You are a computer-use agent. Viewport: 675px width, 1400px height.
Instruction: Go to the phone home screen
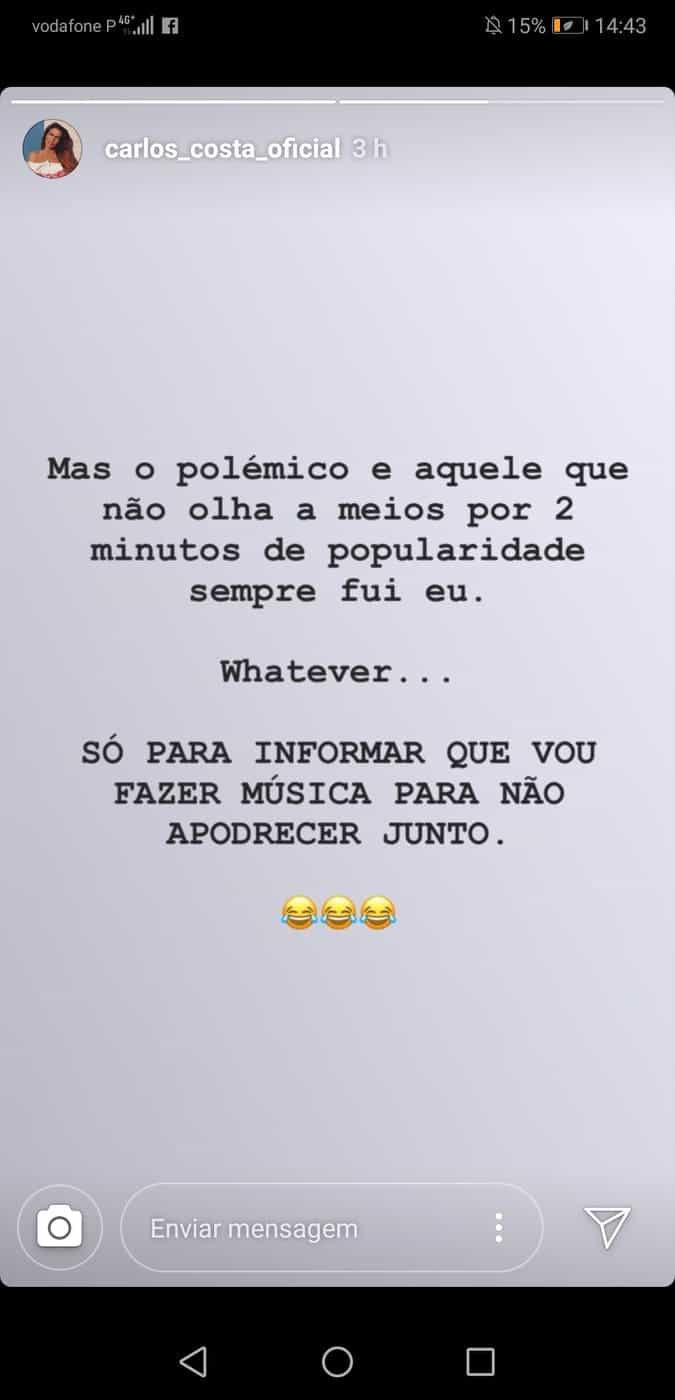337,1361
